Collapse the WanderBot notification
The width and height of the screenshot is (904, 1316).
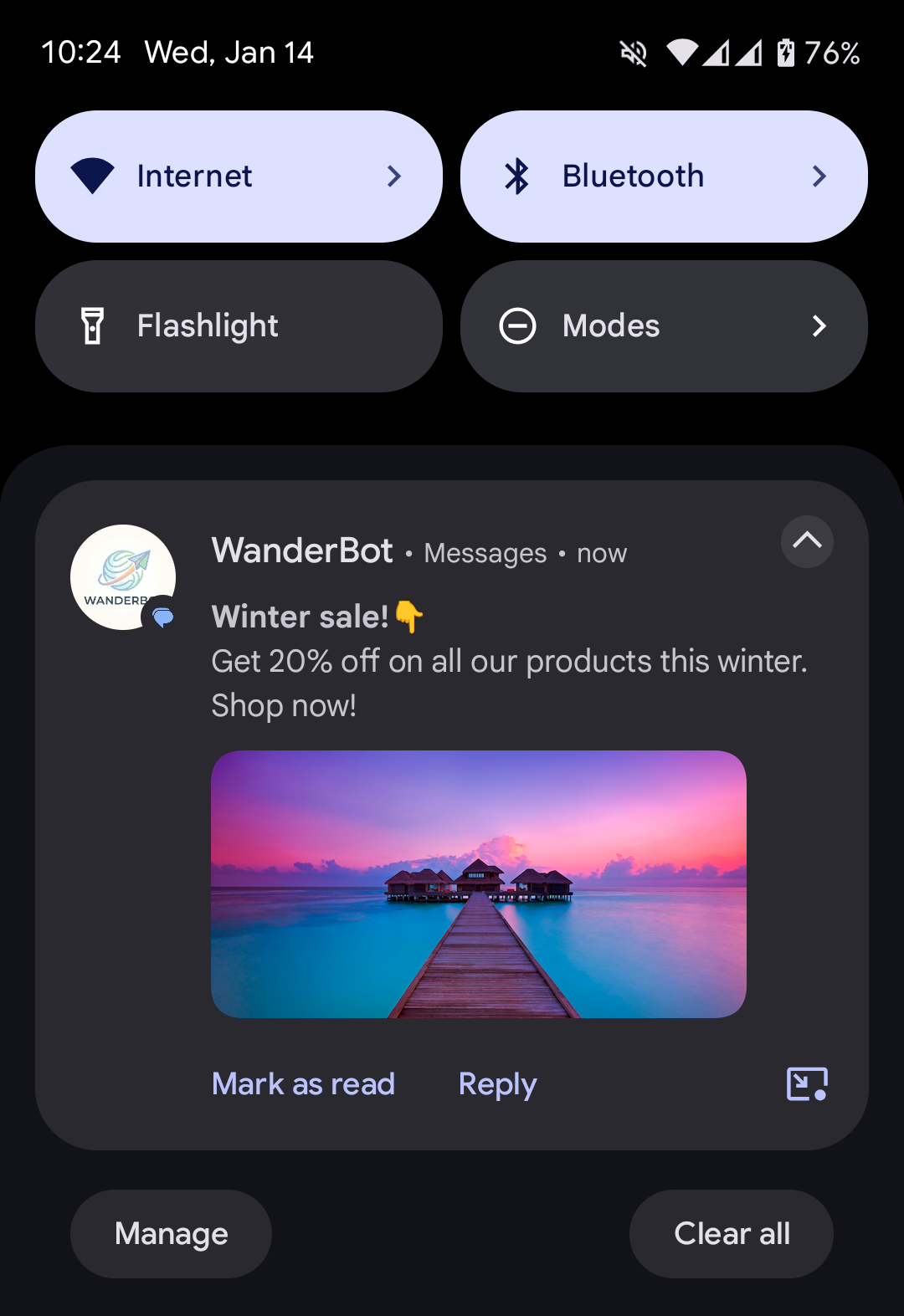pos(806,542)
